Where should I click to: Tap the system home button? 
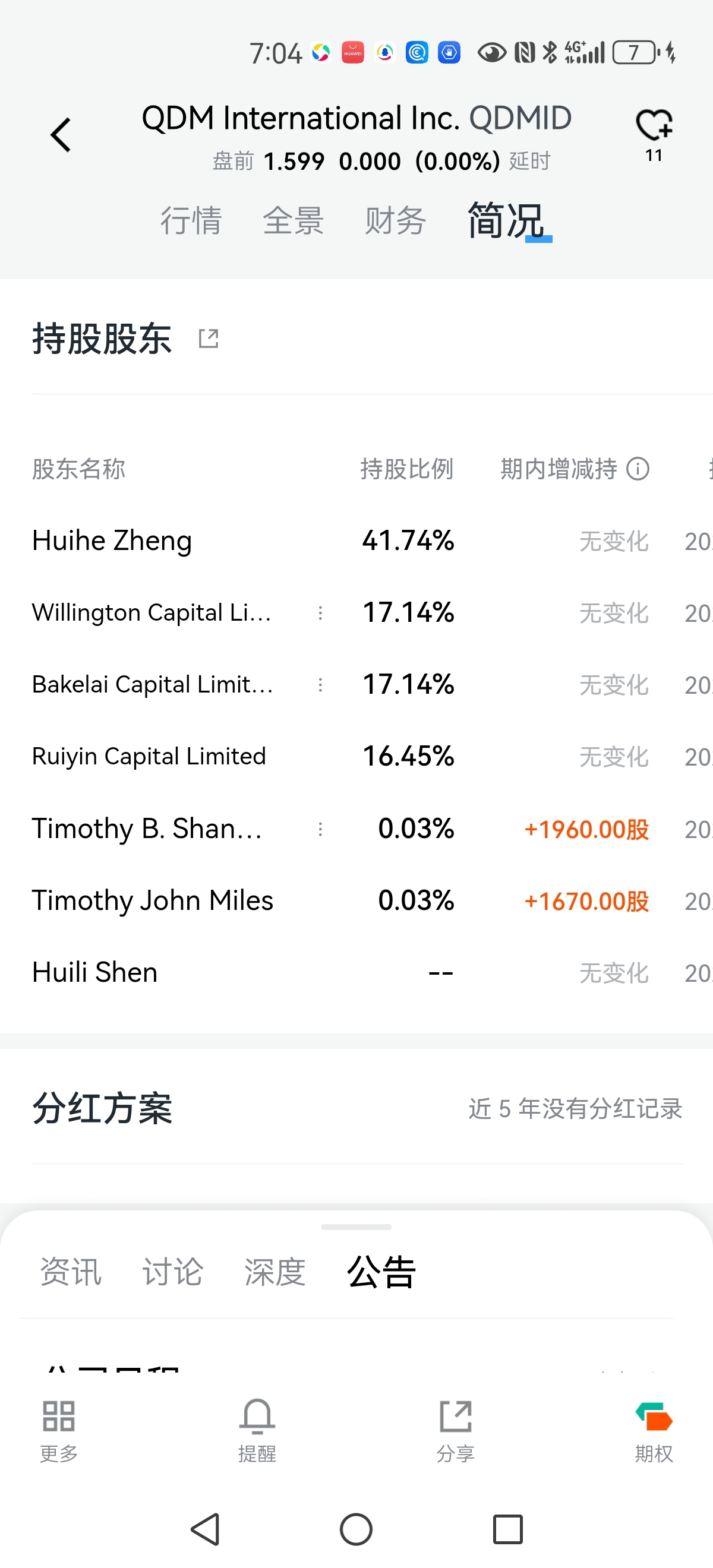click(x=356, y=1528)
